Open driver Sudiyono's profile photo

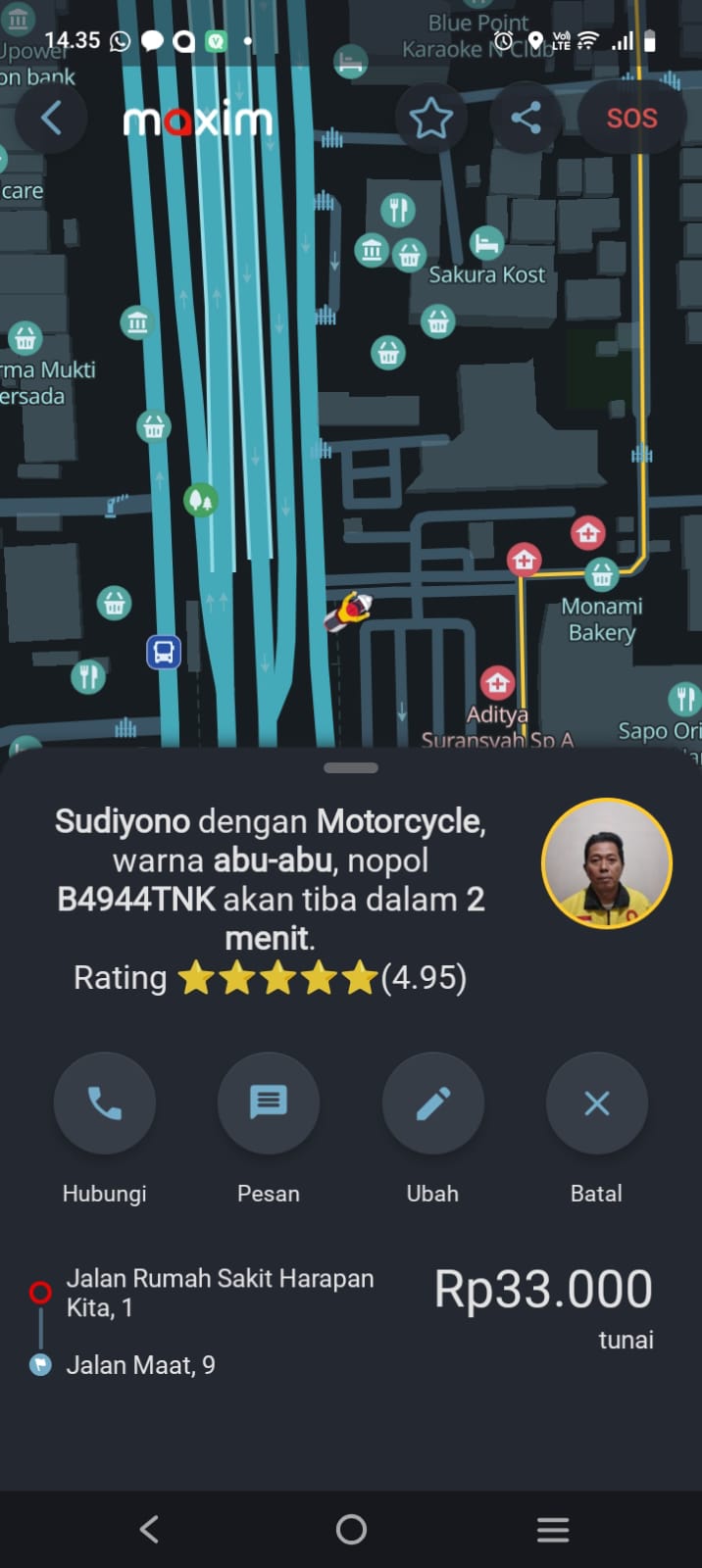(x=607, y=864)
